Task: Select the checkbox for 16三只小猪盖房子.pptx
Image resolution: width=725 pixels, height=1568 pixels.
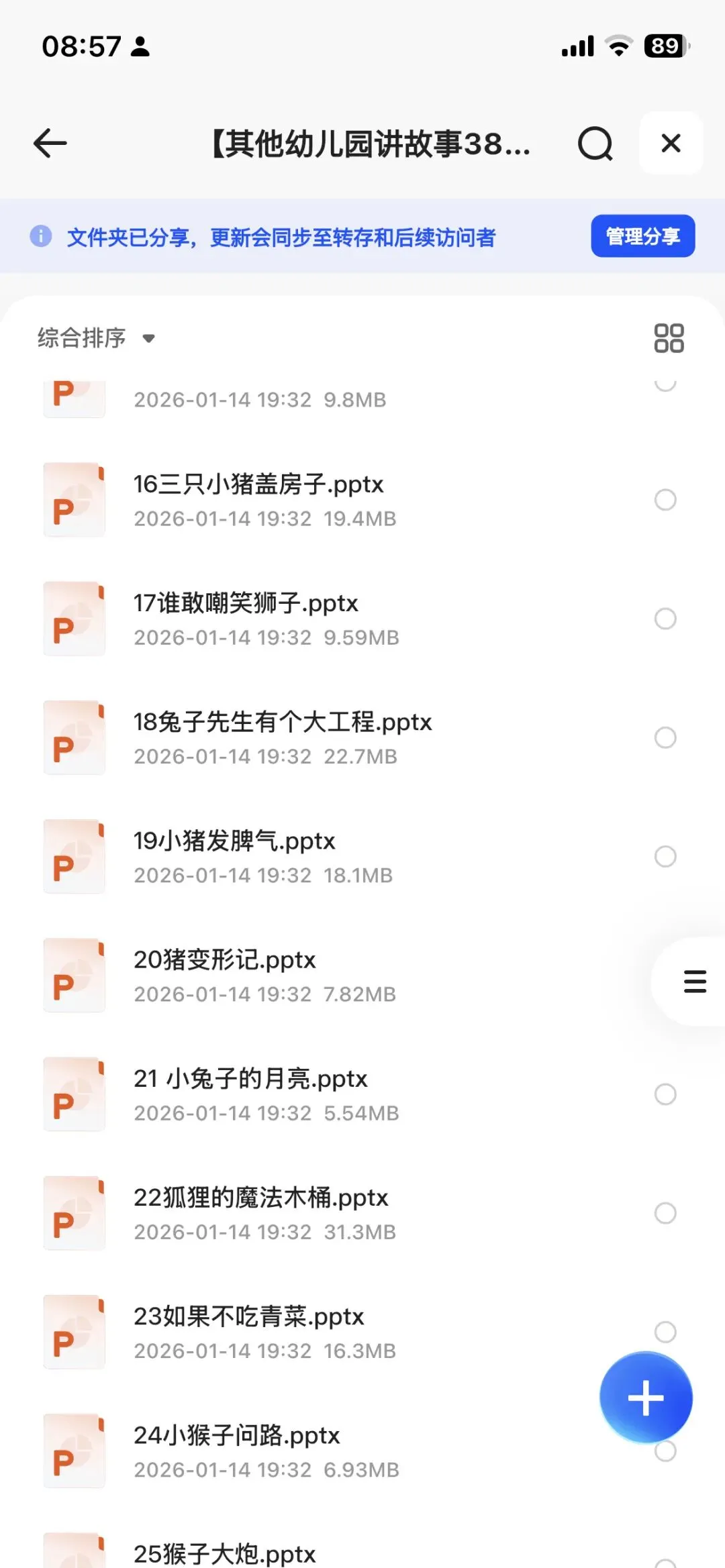Action: pos(665,500)
